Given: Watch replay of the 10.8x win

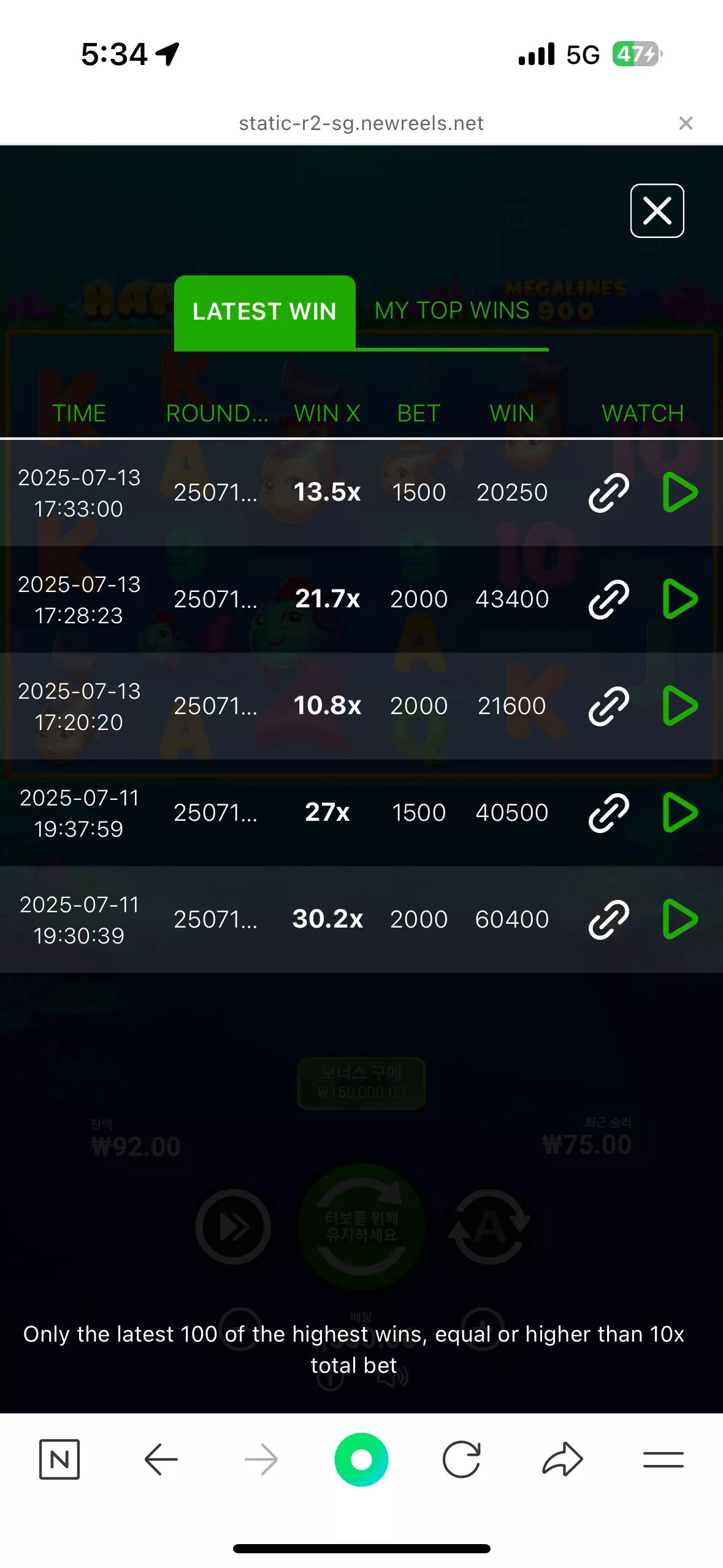Looking at the screenshot, I should pyautogui.click(x=680, y=705).
